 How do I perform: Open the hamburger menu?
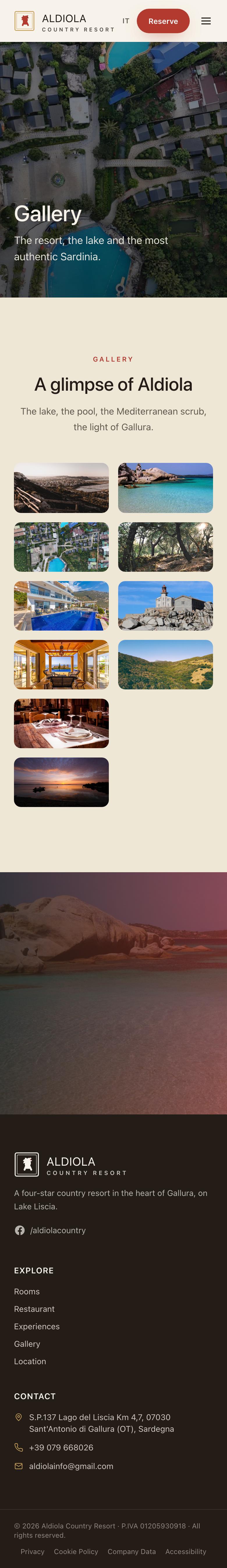click(206, 21)
